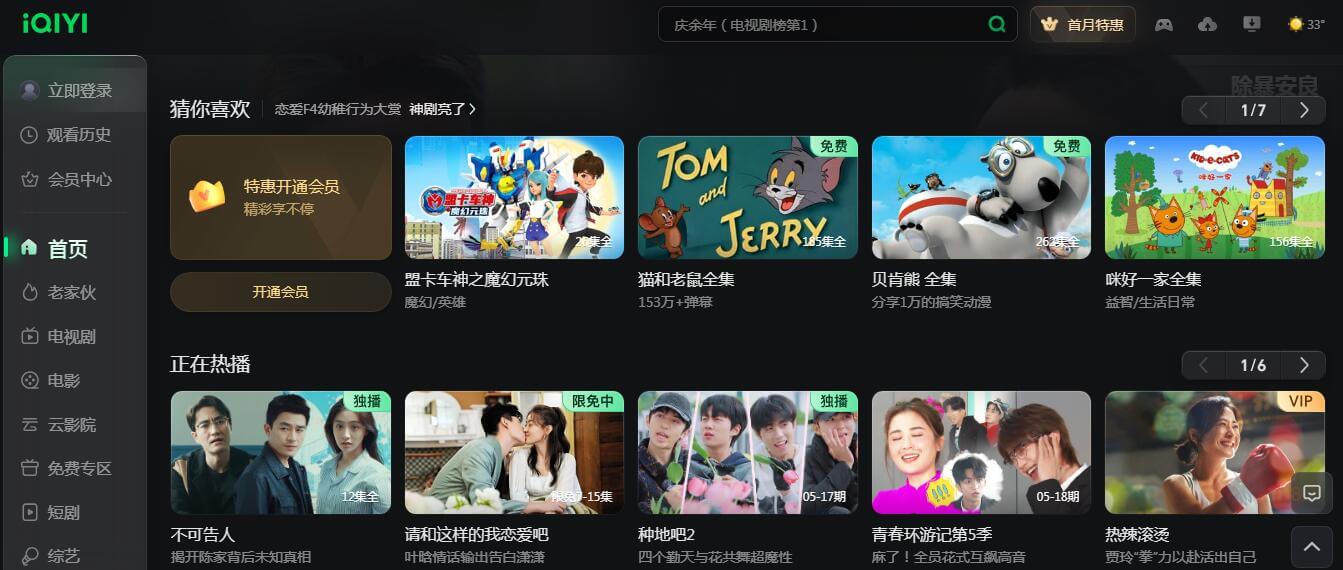Play 不可告人 drama
This screenshot has height=570, width=1343.
point(280,452)
